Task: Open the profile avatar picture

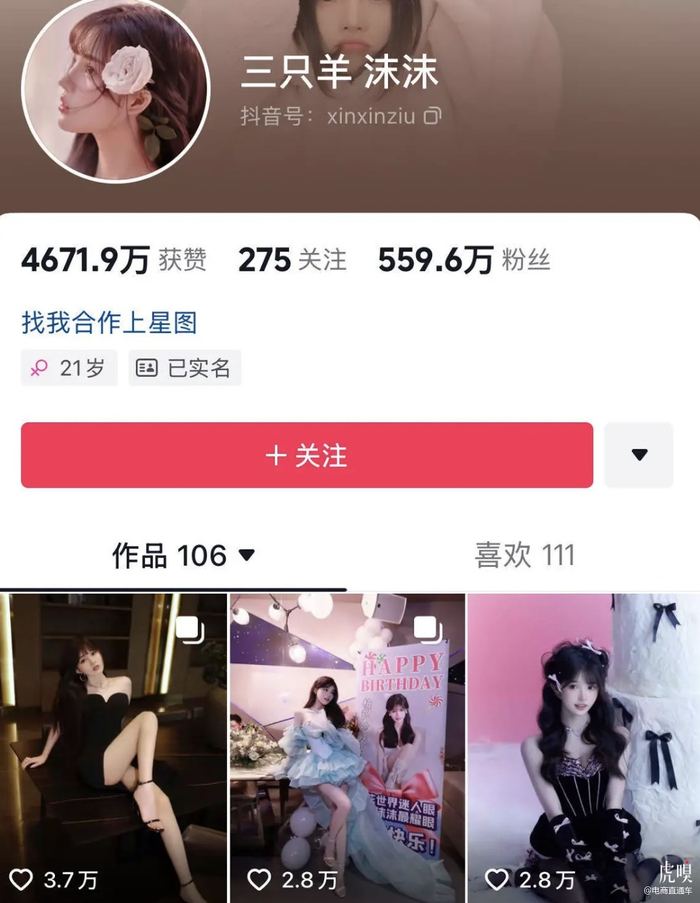Action: pyautogui.click(x=115, y=88)
